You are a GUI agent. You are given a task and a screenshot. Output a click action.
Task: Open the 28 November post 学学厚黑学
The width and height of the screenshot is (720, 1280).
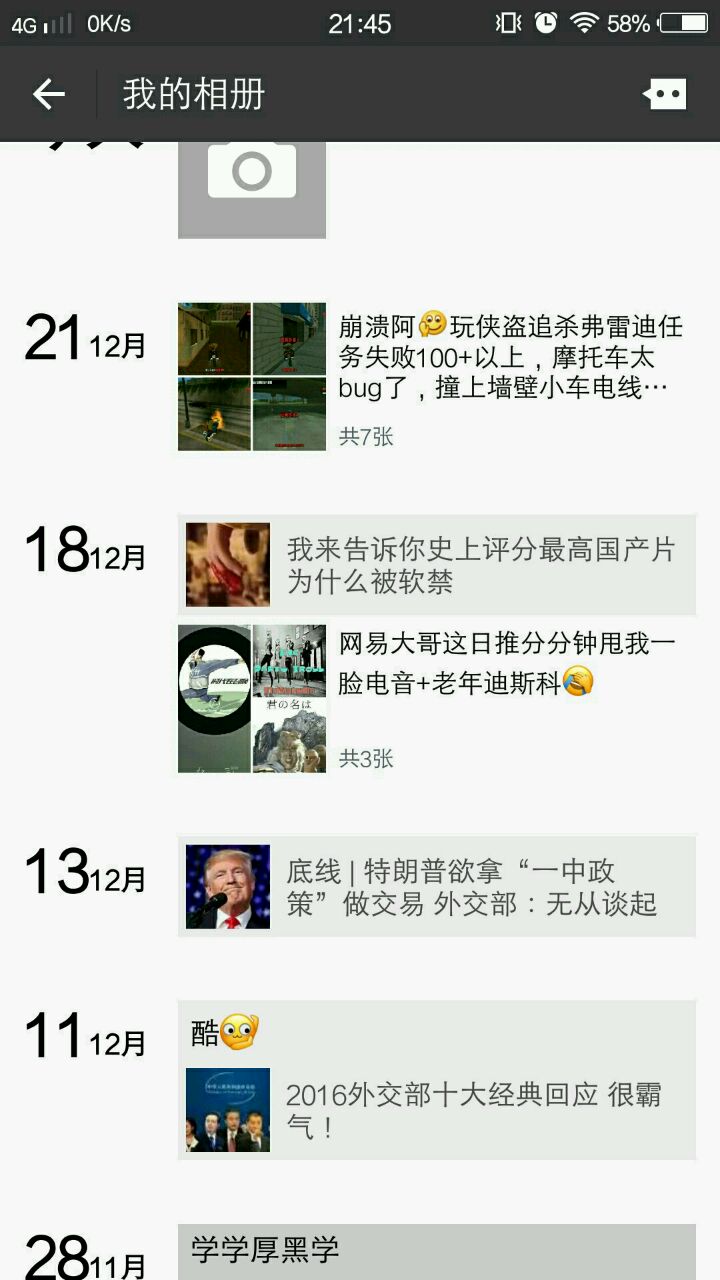tap(437, 1250)
